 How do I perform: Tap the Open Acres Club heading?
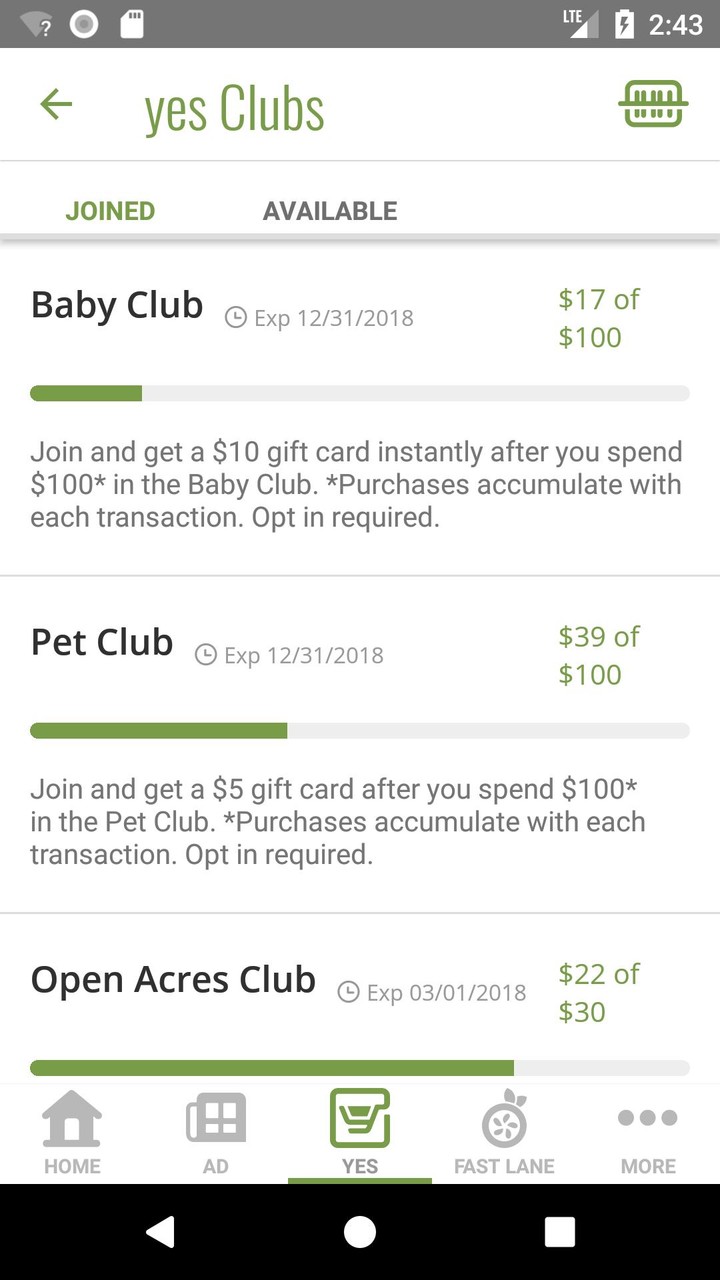[173, 979]
